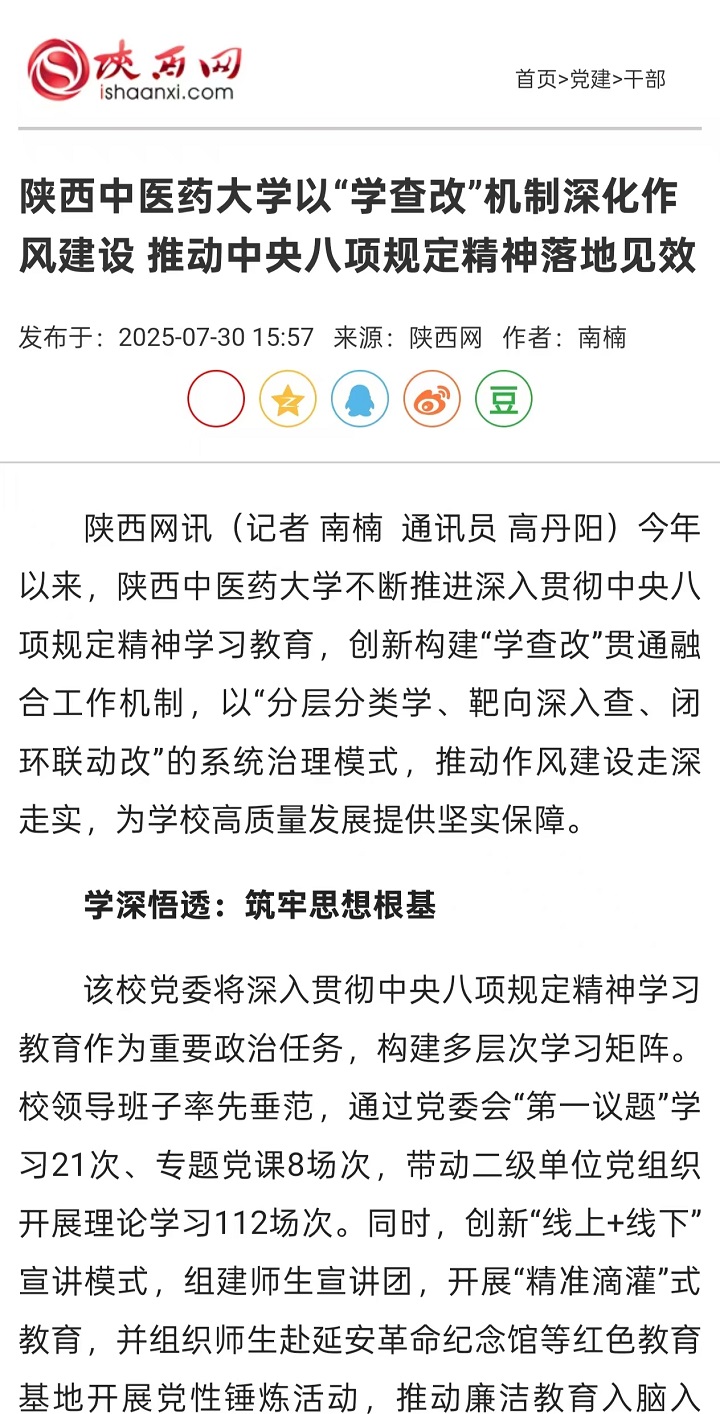Share article to Douban

tap(504, 399)
